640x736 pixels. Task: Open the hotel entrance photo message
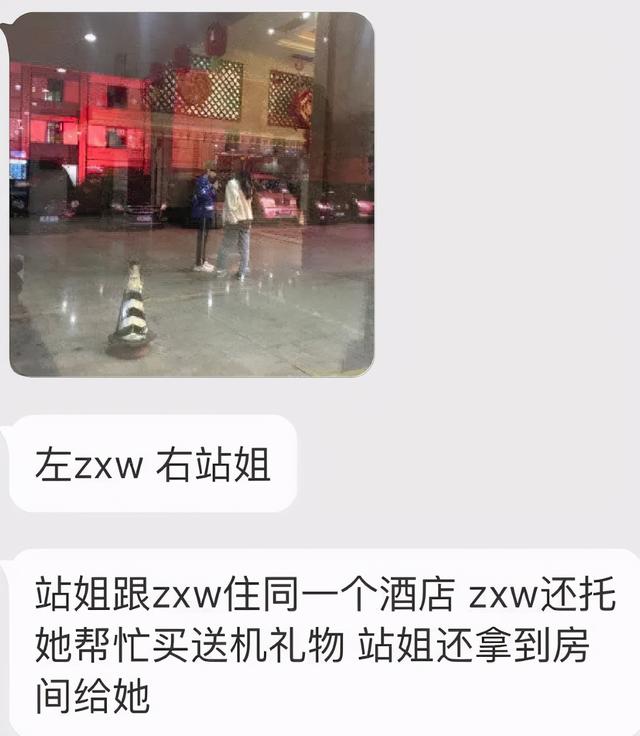tap(191, 195)
